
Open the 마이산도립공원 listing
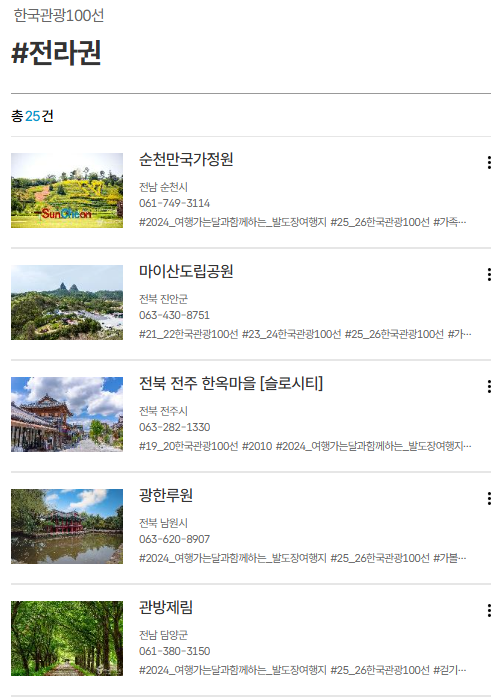point(186,271)
